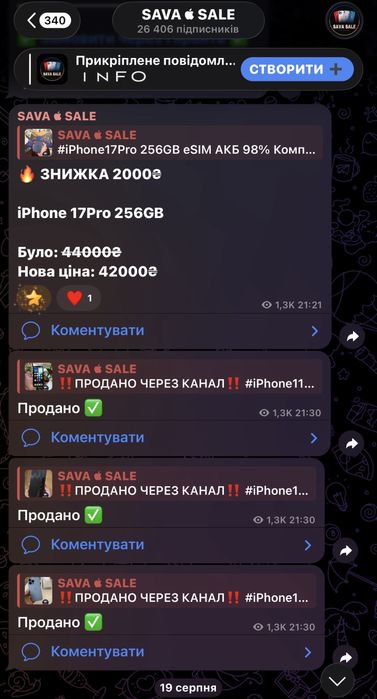Comment on the last Продано post
377x699 pixels.
167,652
